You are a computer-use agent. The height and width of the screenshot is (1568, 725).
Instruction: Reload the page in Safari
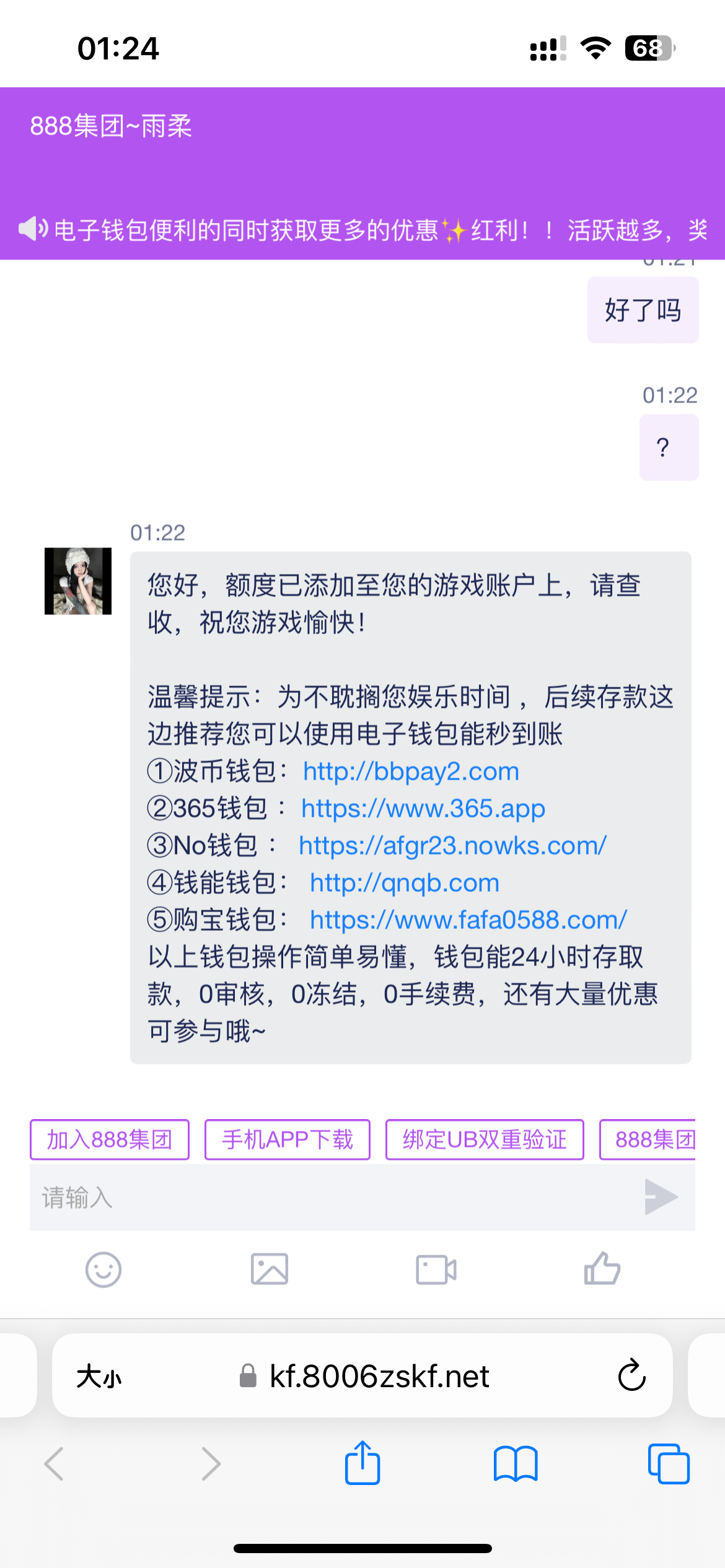tap(631, 1376)
